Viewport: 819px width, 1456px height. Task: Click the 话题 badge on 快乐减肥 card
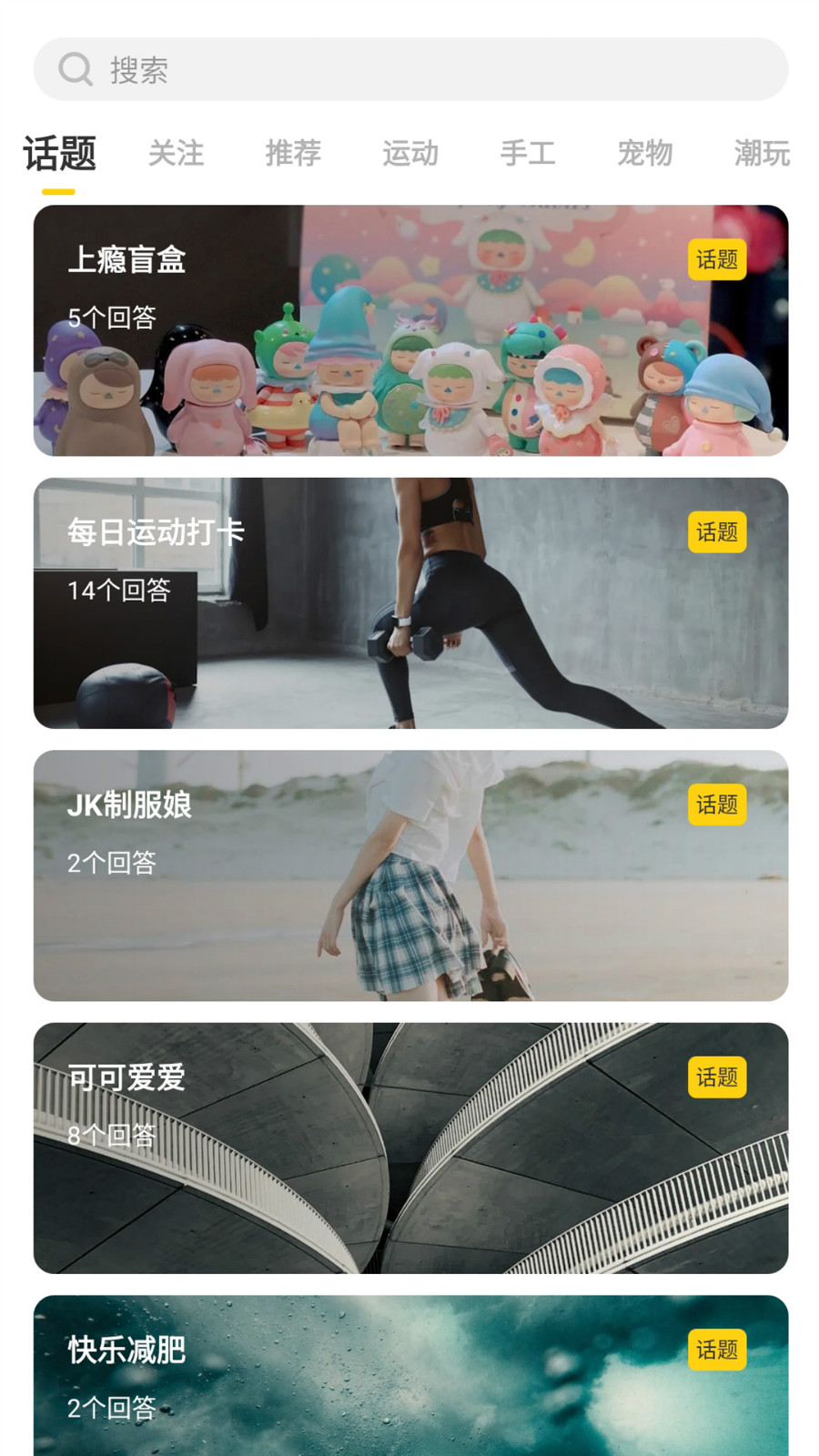(x=717, y=1350)
